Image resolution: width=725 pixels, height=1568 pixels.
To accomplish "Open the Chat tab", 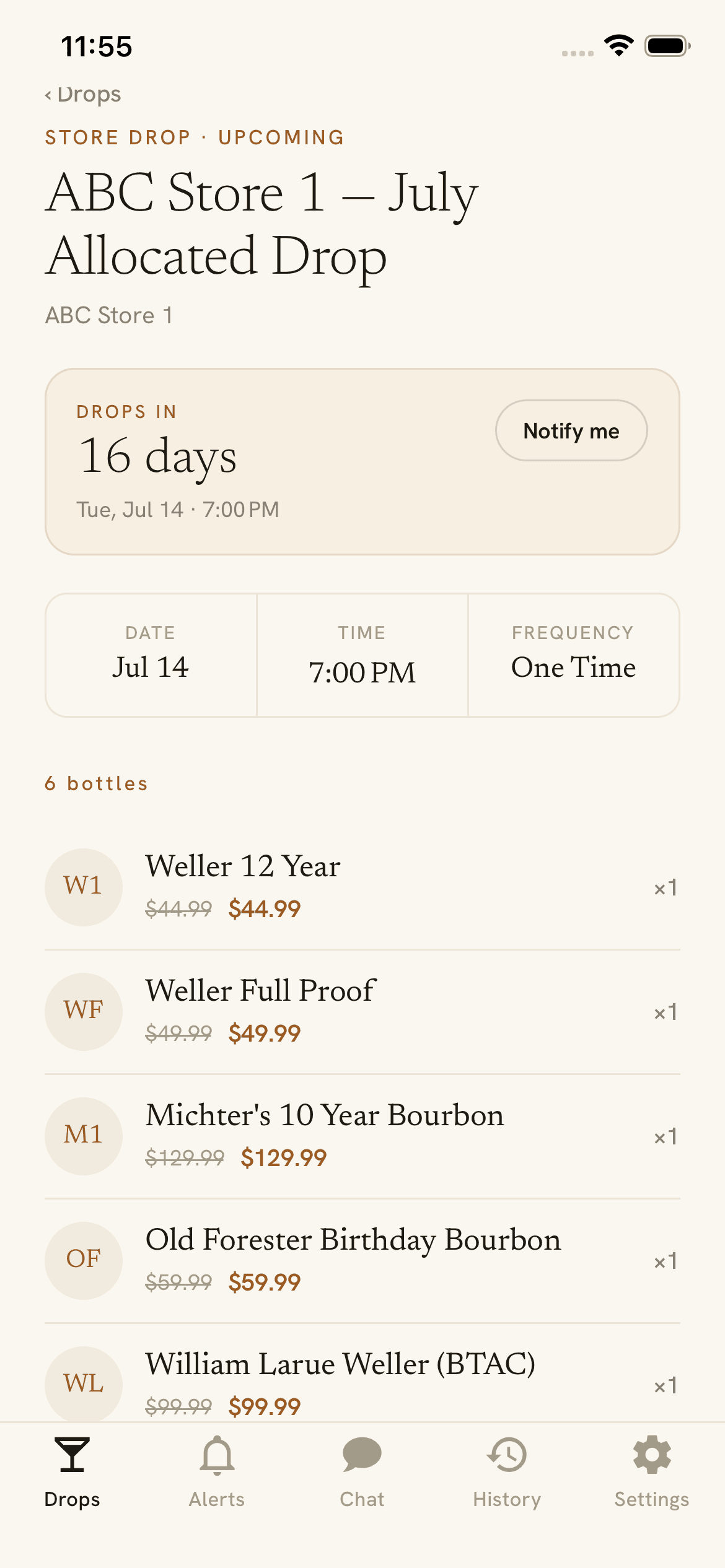I will [362, 1473].
